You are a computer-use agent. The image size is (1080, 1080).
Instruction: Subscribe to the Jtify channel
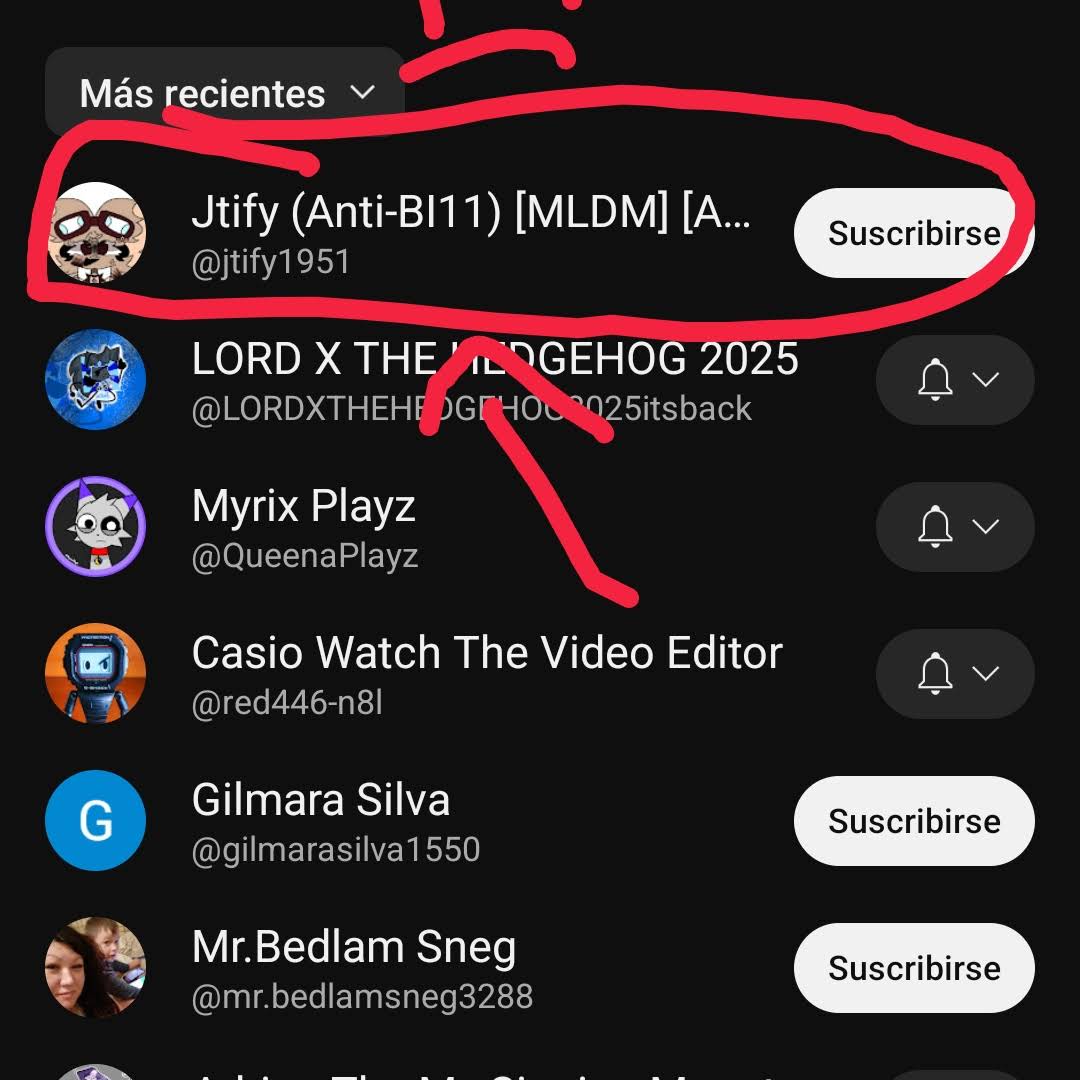click(913, 233)
